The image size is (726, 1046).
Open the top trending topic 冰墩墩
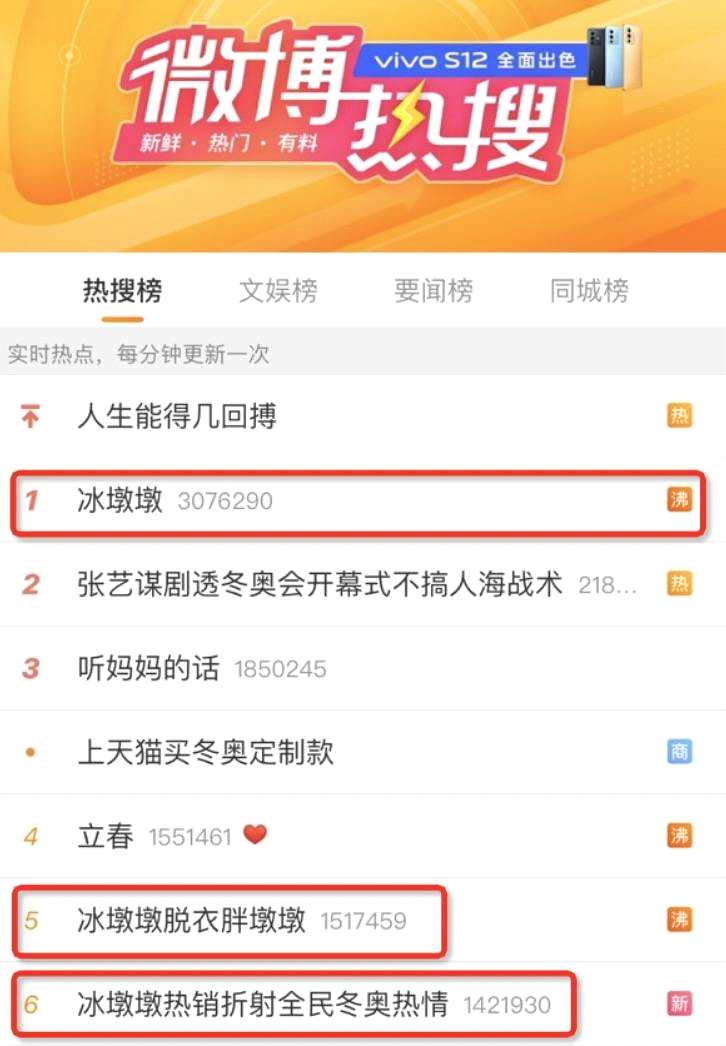120,500
